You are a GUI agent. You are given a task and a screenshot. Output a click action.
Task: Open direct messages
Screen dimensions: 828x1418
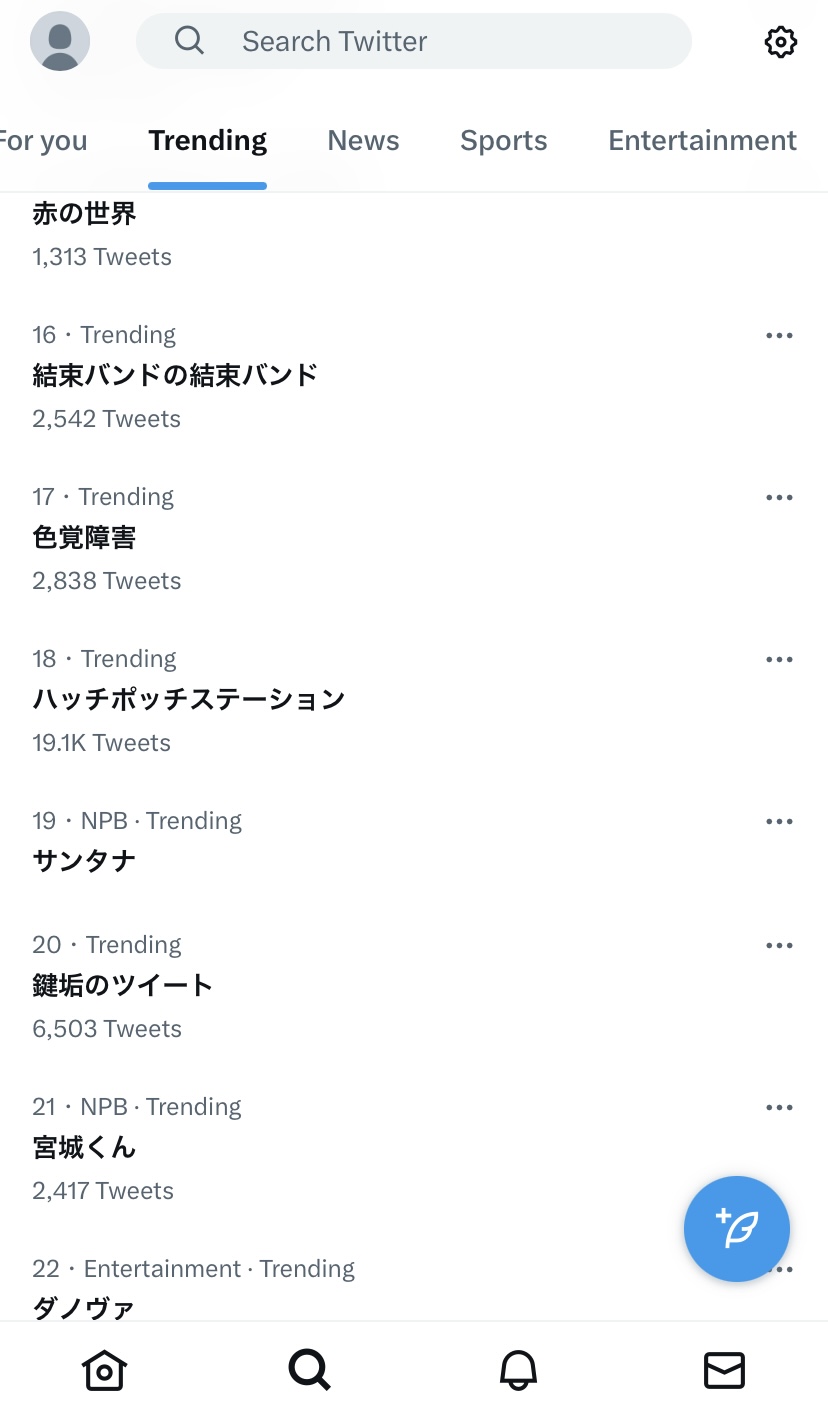click(x=724, y=1370)
